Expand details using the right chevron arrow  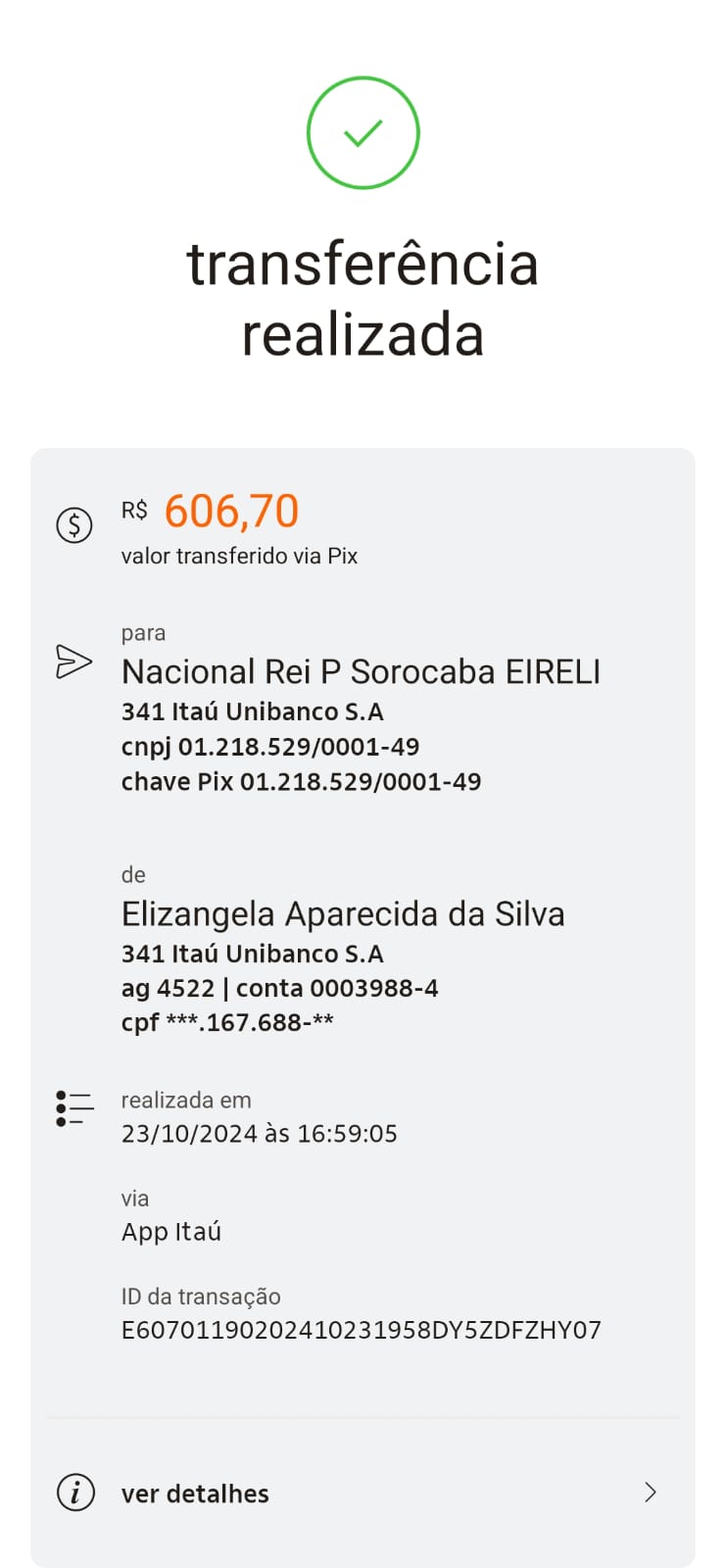point(650,1492)
